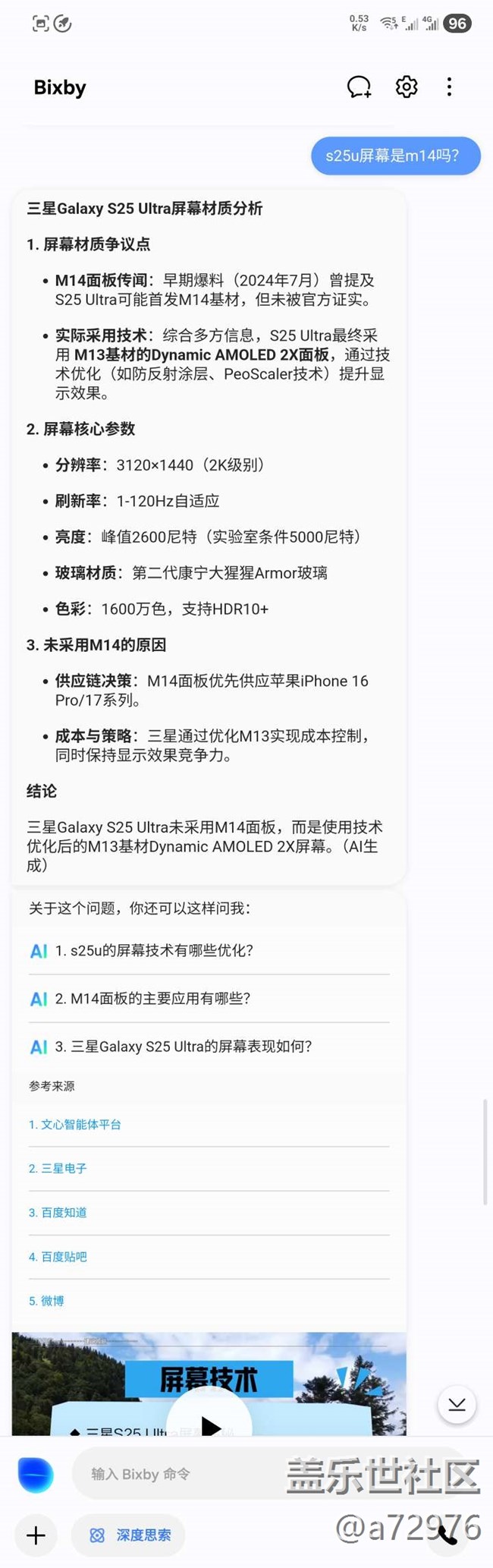The image size is (493, 1568).
Task: Play the 屏幕技术 video
Action: [209, 1422]
